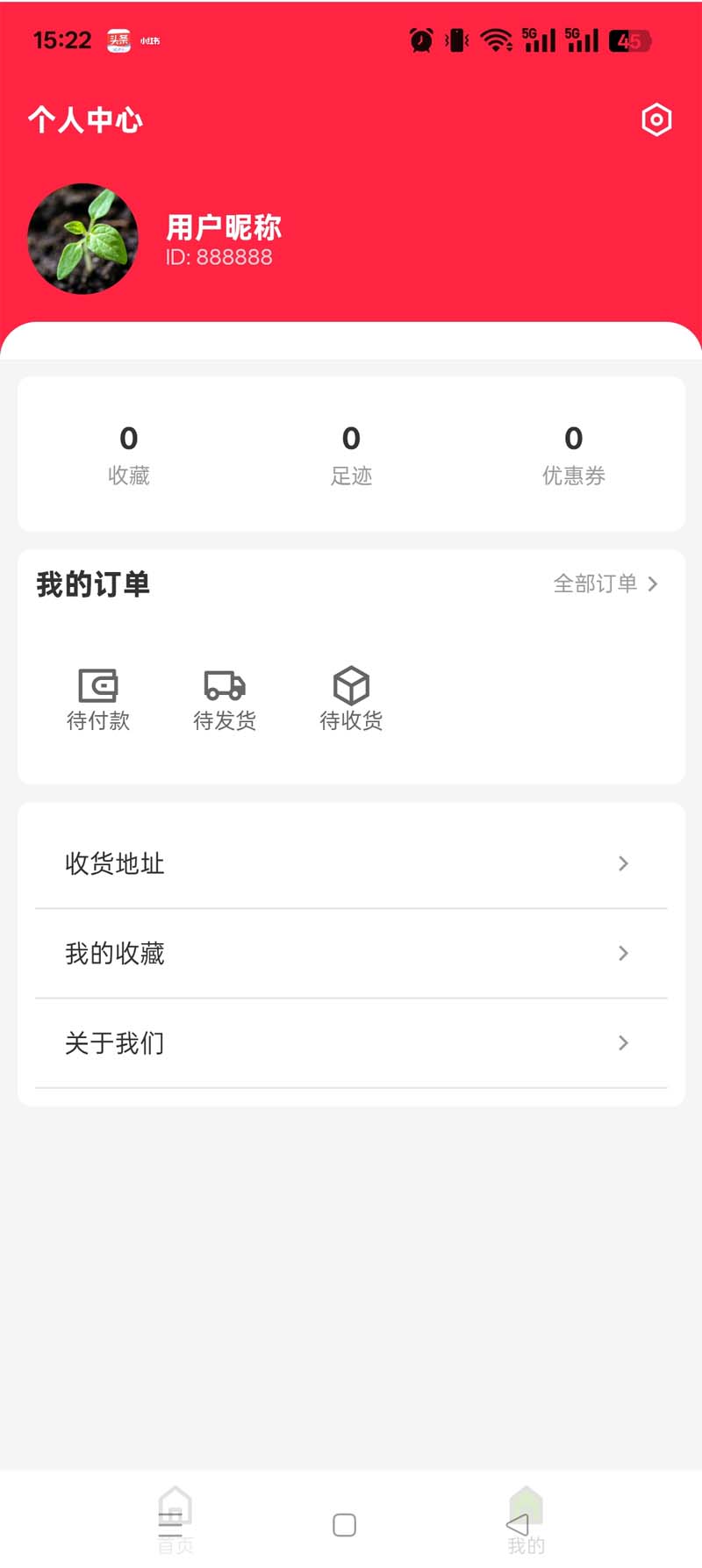
Task: Click the user avatar photo
Action: [x=82, y=239]
